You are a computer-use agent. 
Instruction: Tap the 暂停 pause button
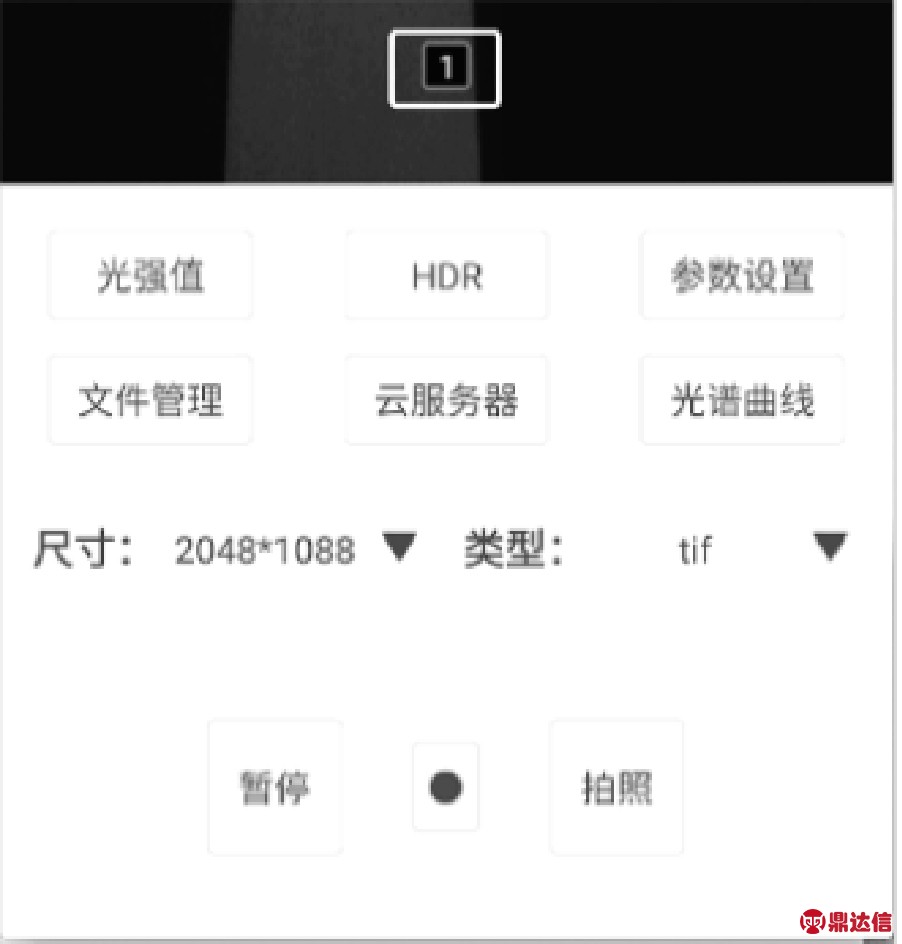(x=275, y=788)
